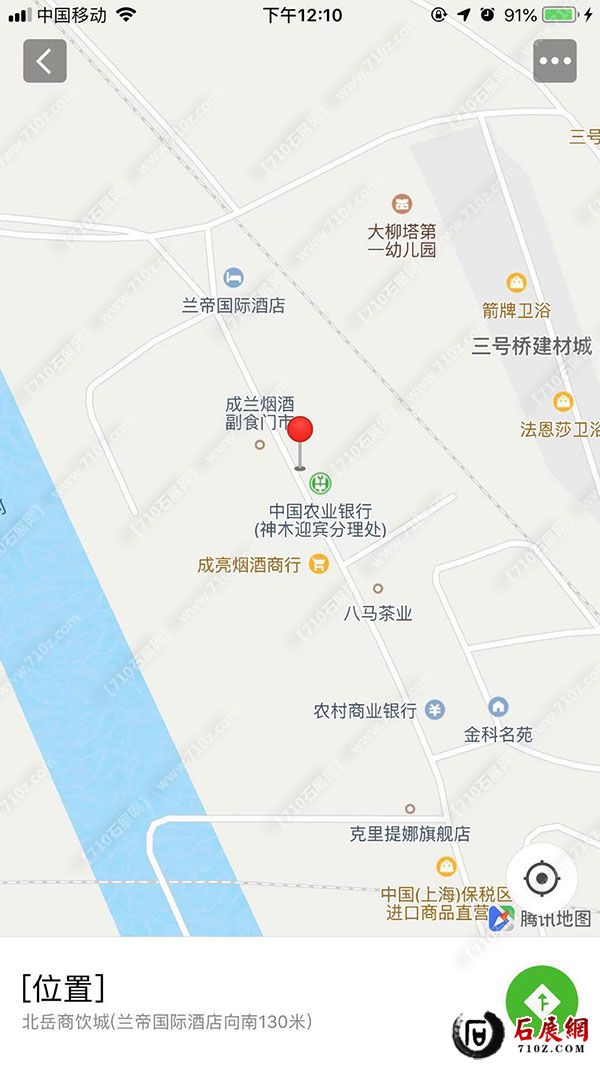Open the three-dot more options menu
600x1067 pixels.
click(x=555, y=61)
